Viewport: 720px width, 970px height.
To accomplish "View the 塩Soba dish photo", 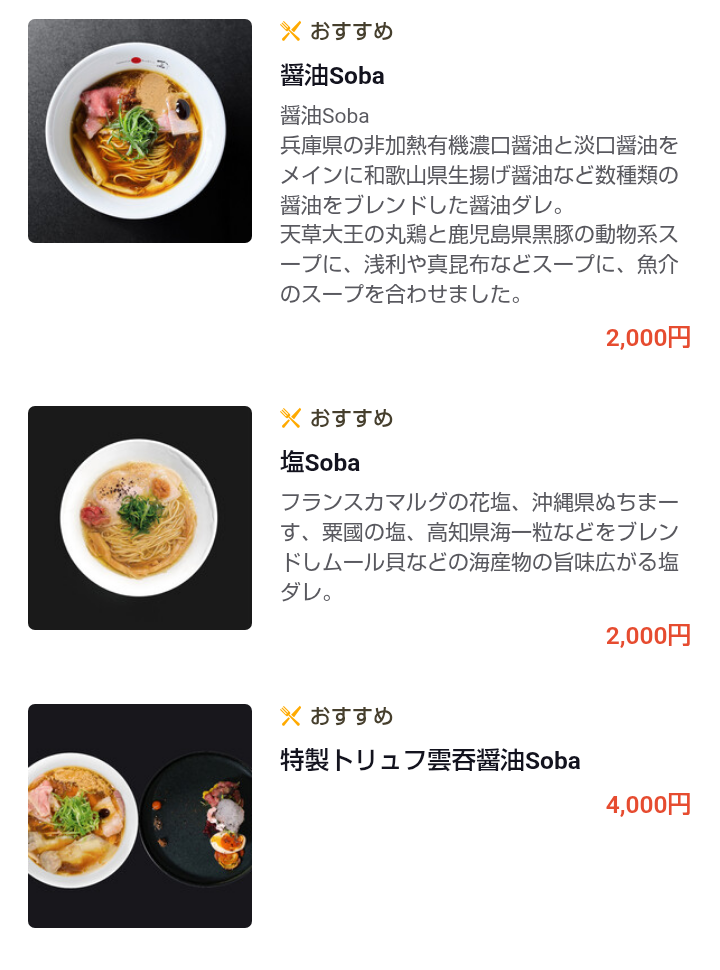I will [x=140, y=518].
